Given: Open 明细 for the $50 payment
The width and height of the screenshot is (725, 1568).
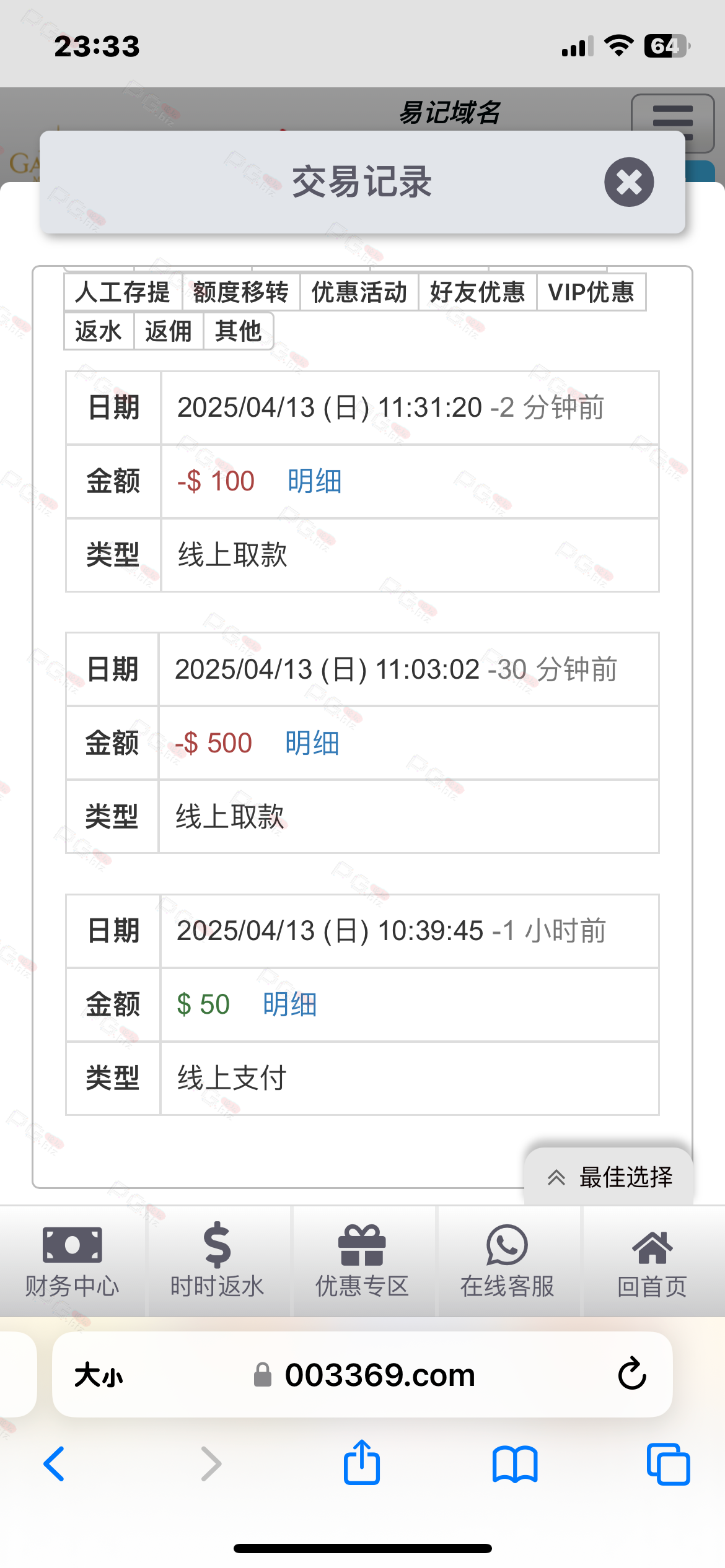Looking at the screenshot, I should [290, 1004].
